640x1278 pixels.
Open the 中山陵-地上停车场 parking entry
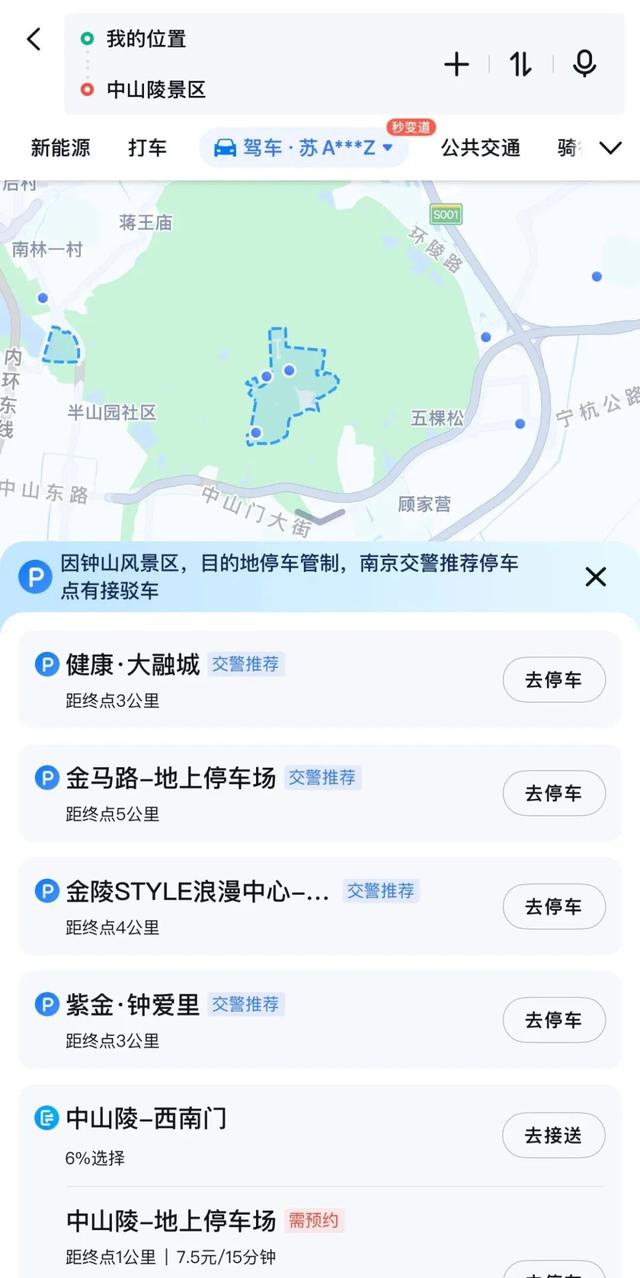tap(170, 1221)
